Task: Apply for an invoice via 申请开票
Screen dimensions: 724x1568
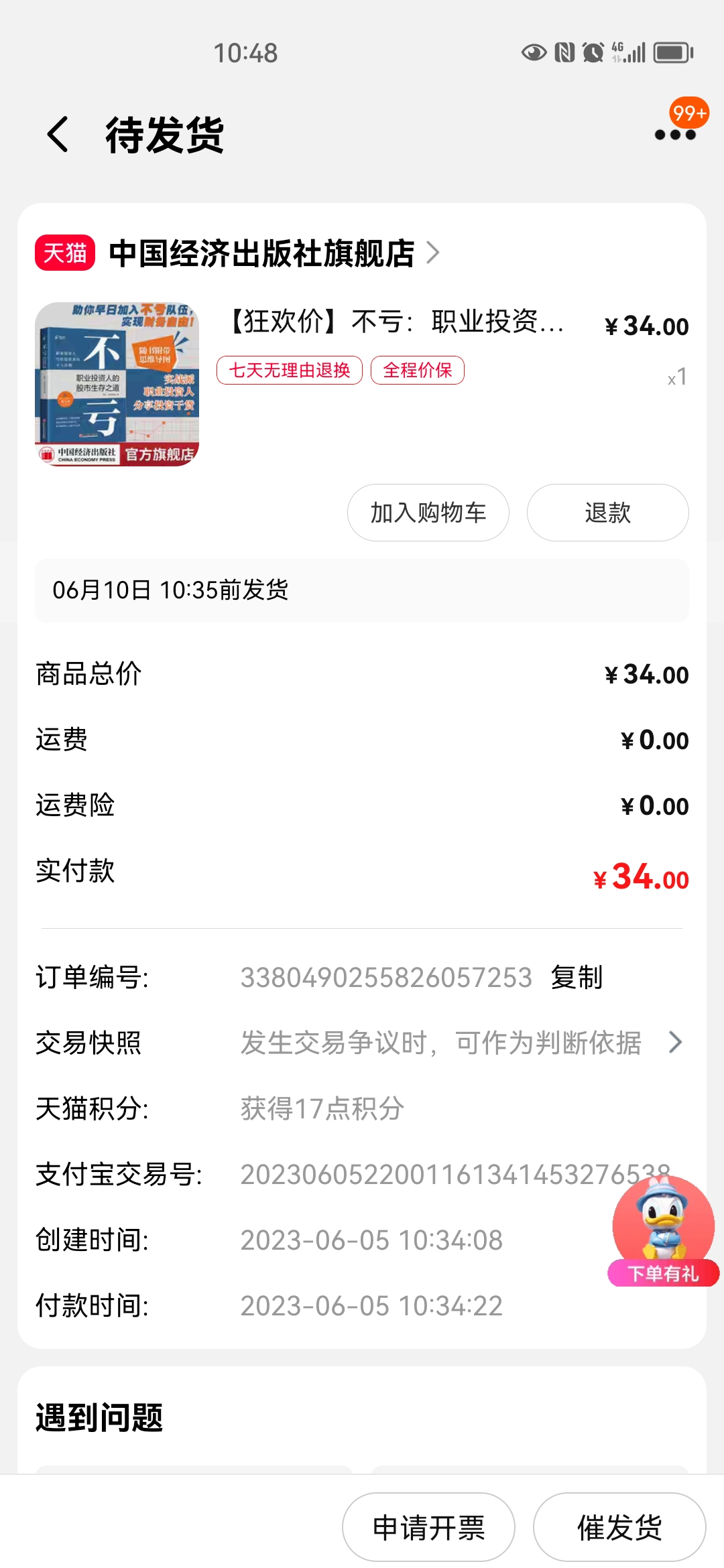Action: pyautogui.click(x=428, y=1528)
